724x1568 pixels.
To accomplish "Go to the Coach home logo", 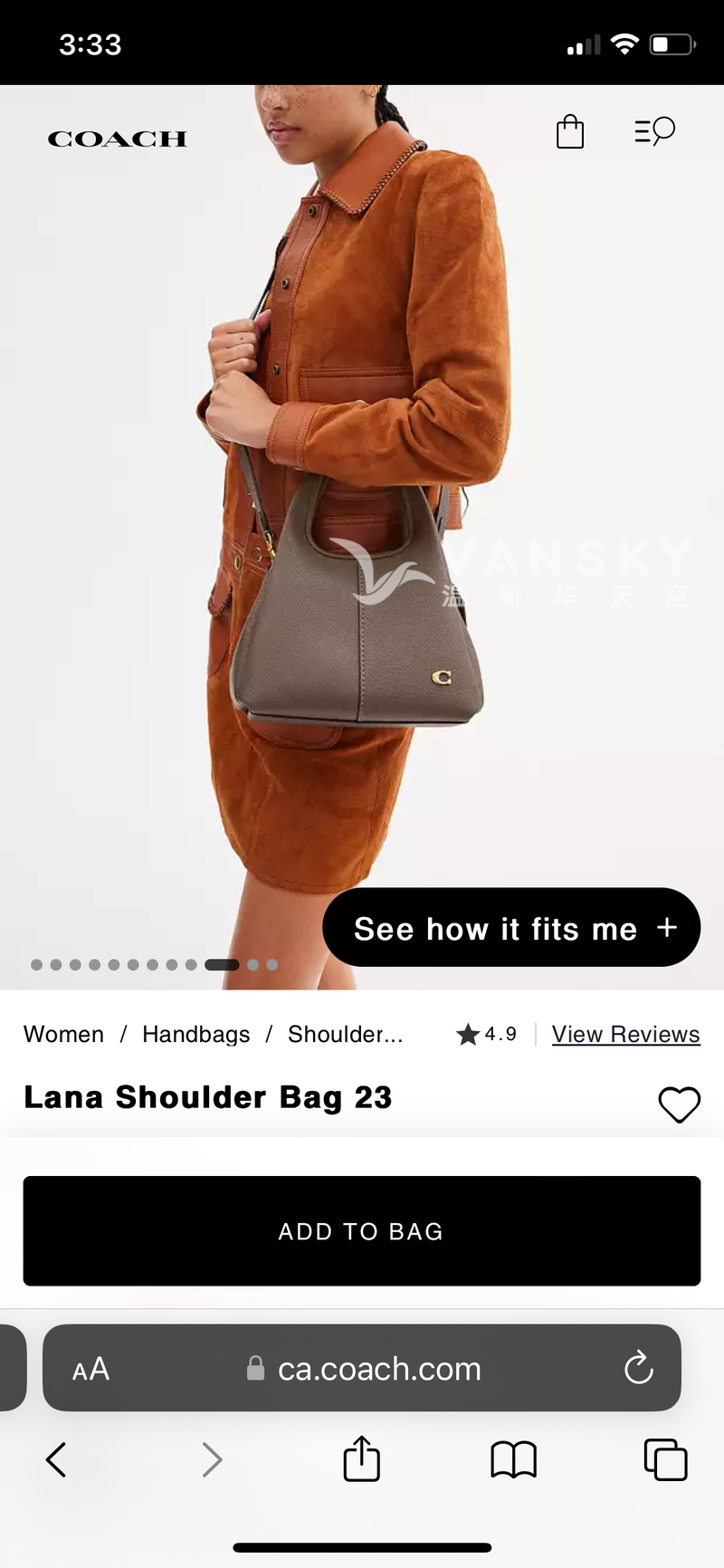I will tap(118, 139).
